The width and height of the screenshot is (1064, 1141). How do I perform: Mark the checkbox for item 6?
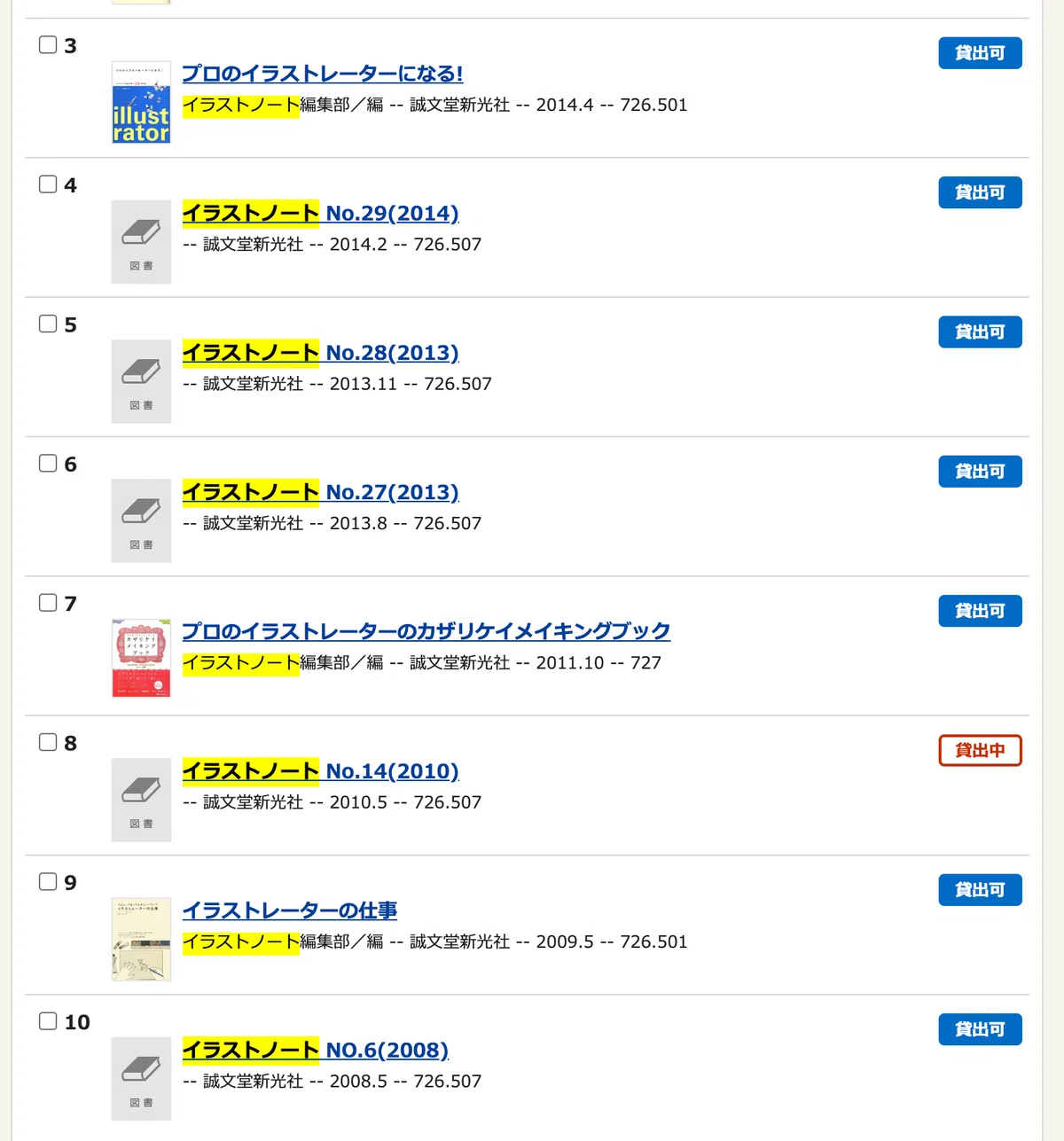(48, 463)
